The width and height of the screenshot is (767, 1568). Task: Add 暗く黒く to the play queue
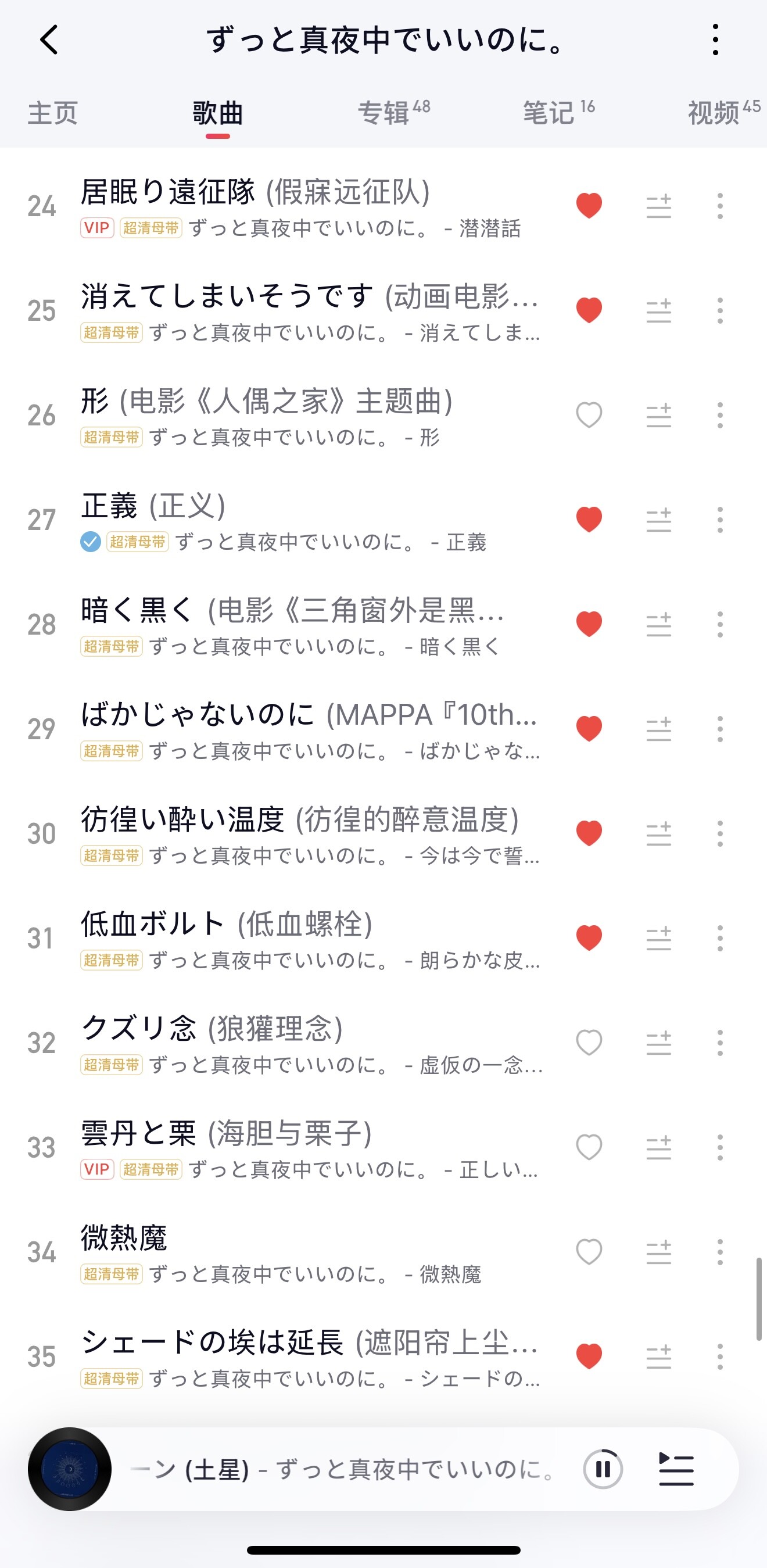659,625
